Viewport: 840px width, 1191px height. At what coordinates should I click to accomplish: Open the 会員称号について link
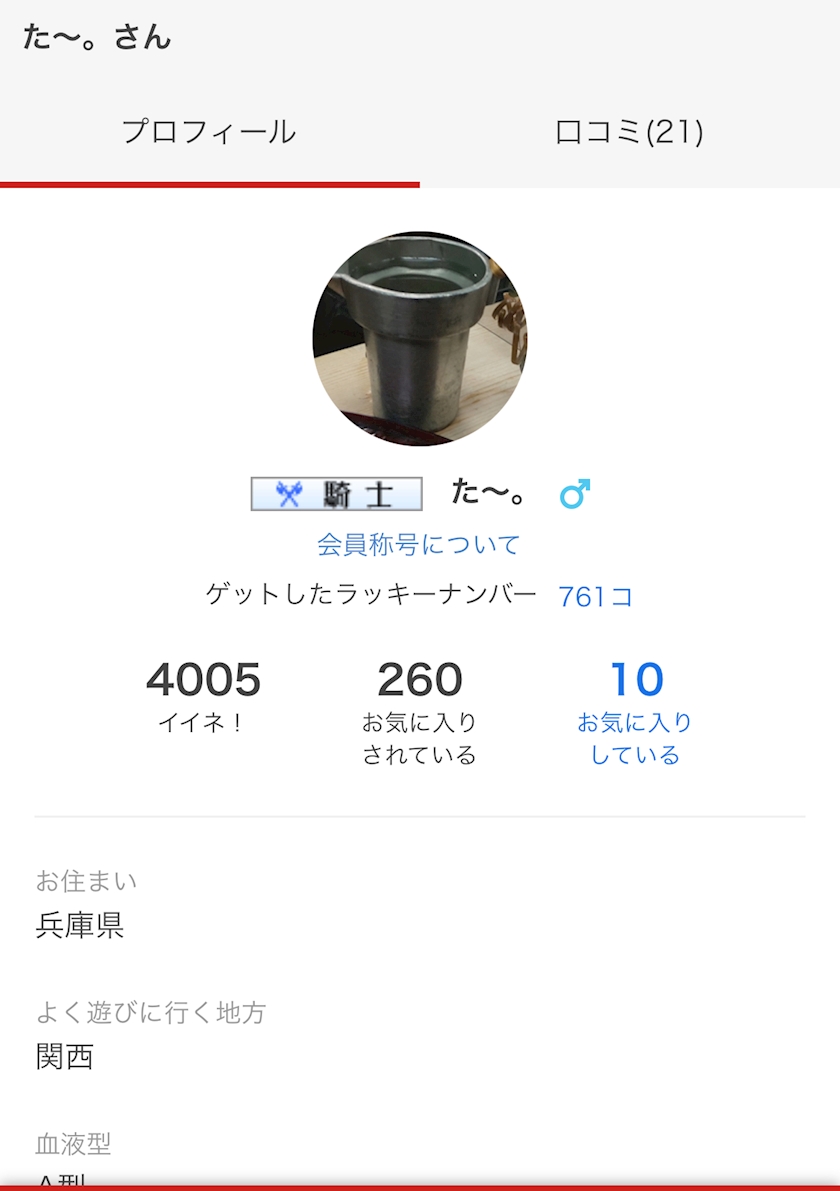click(x=419, y=545)
